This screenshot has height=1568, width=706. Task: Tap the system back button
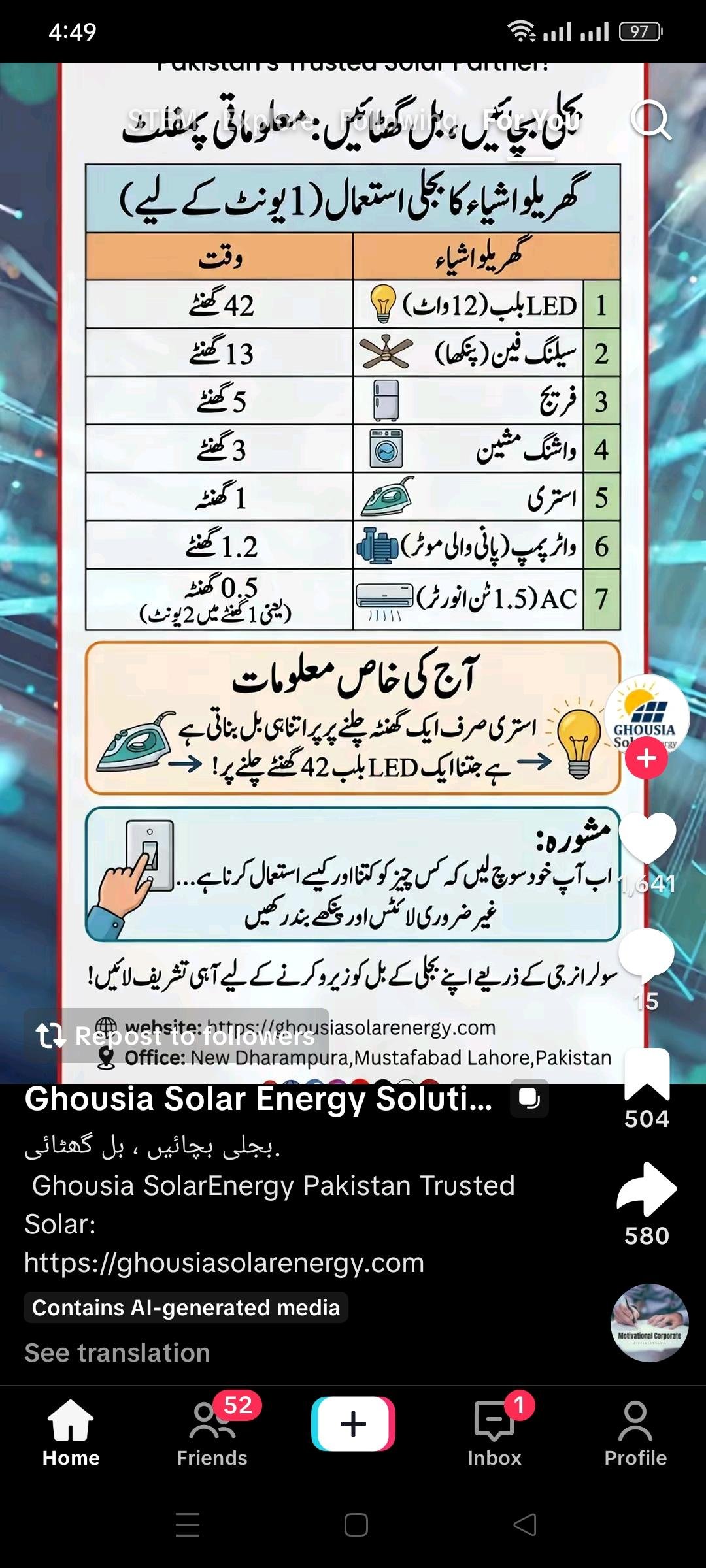[x=525, y=1525]
